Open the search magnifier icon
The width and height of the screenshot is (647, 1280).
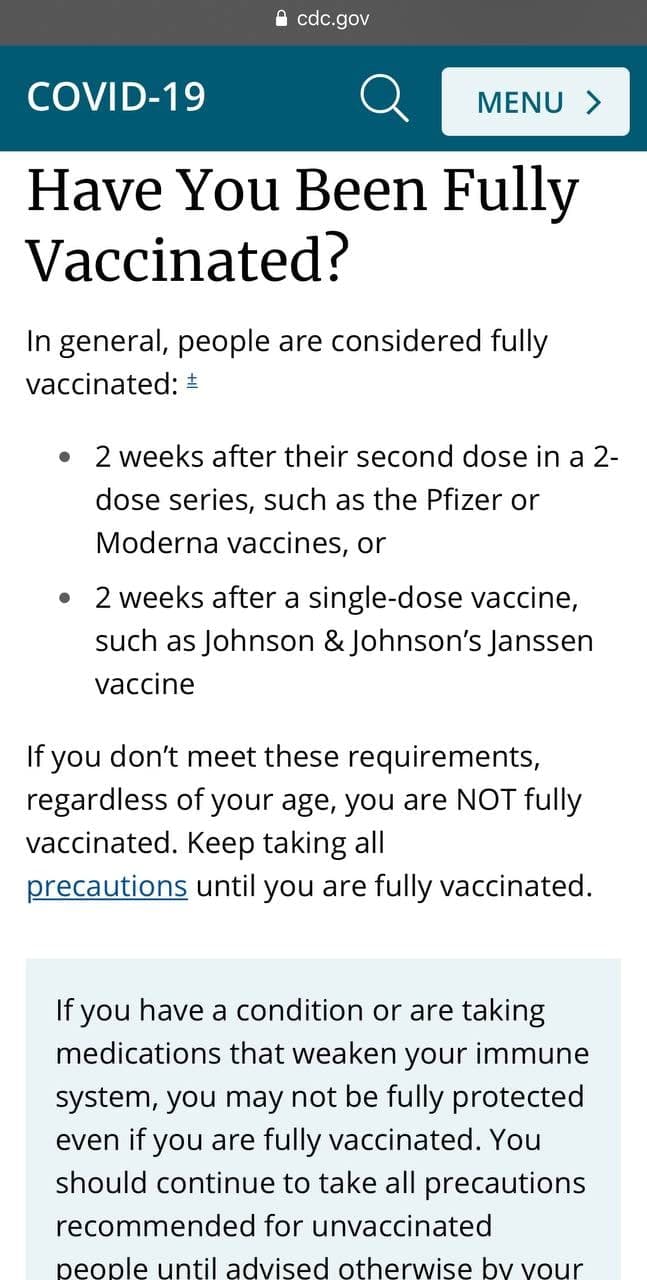pyautogui.click(x=384, y=100)
